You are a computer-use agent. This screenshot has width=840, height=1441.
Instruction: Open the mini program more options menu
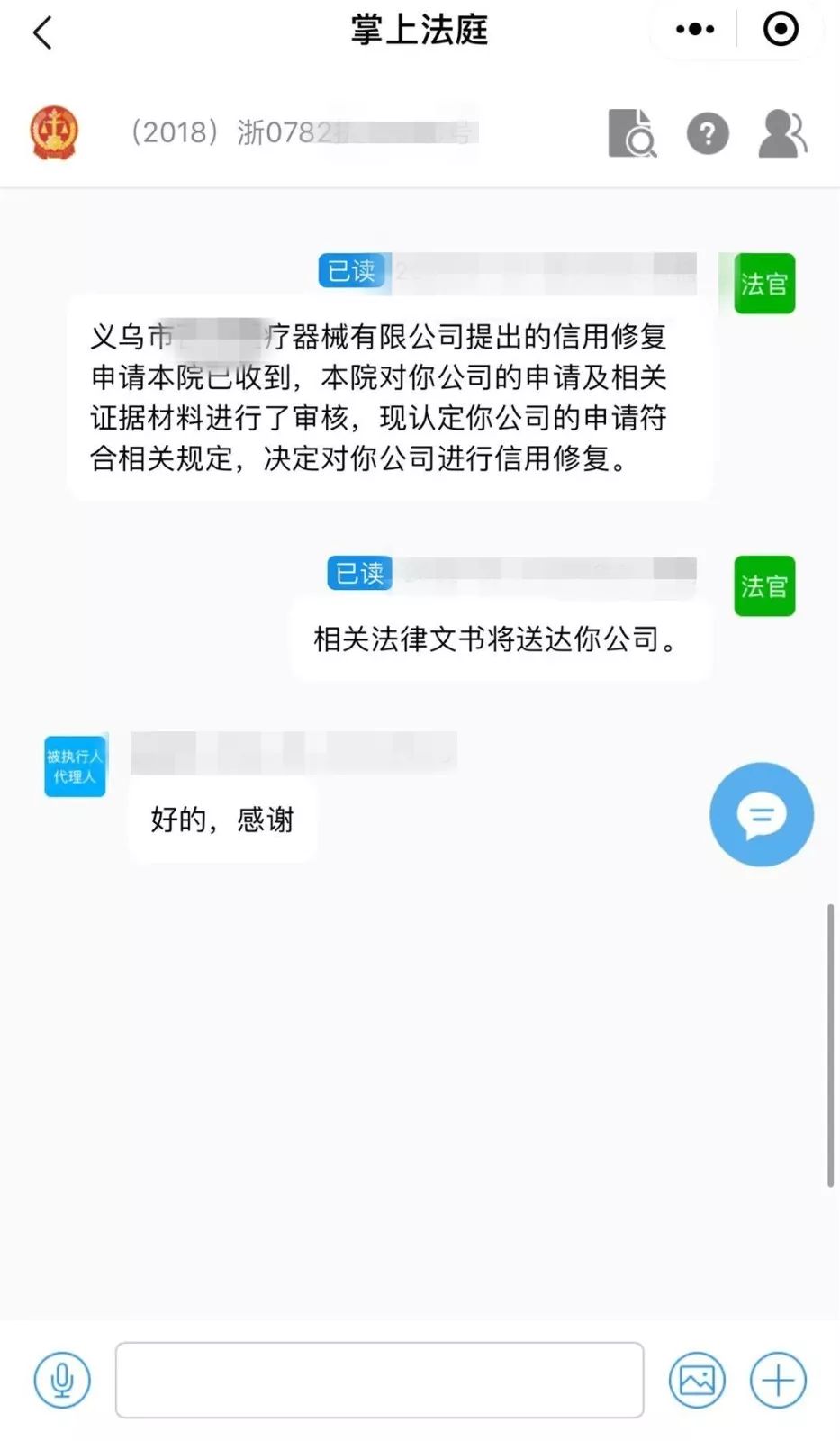[x=694, y=30]
